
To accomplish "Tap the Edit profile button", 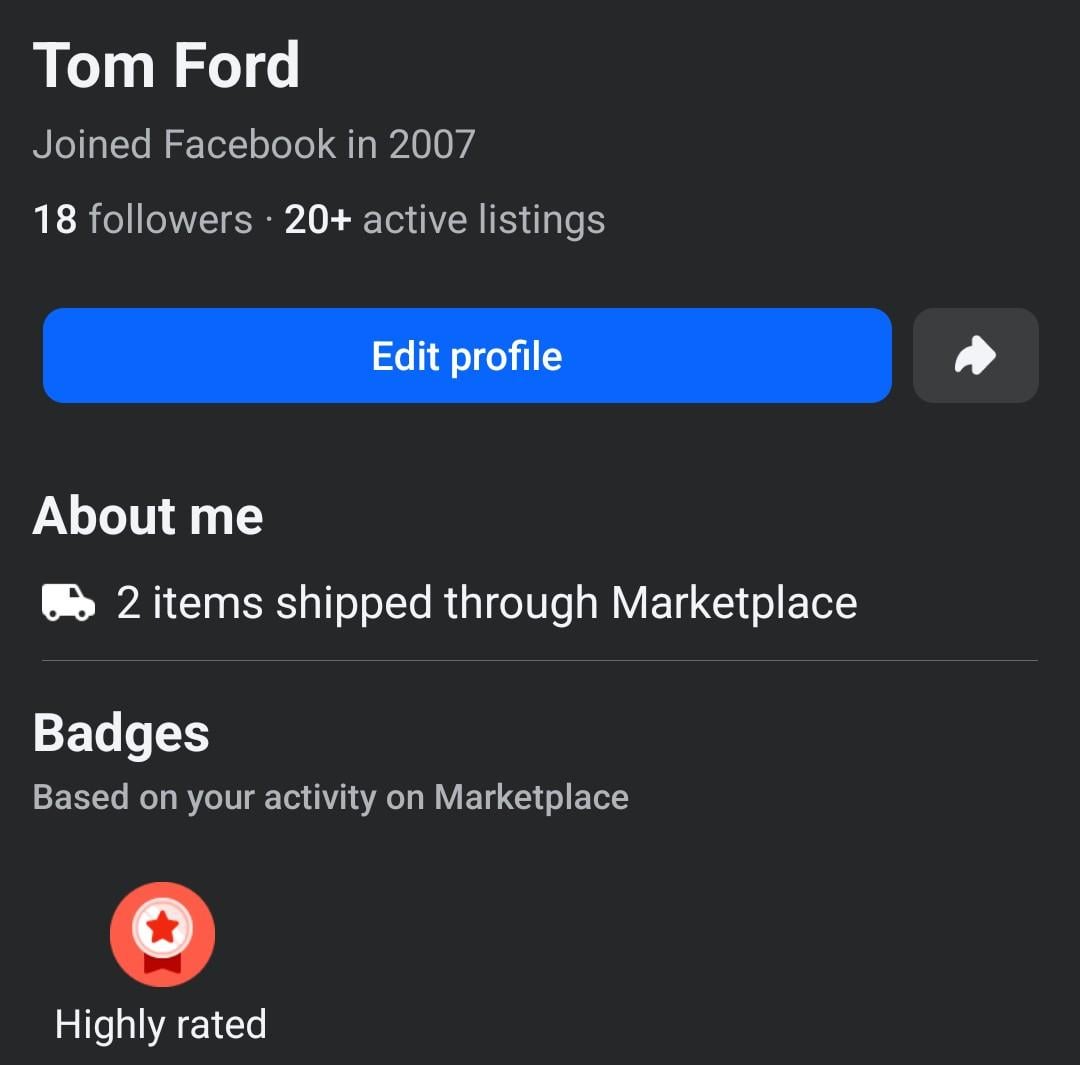I will click(x=466, y=356).
